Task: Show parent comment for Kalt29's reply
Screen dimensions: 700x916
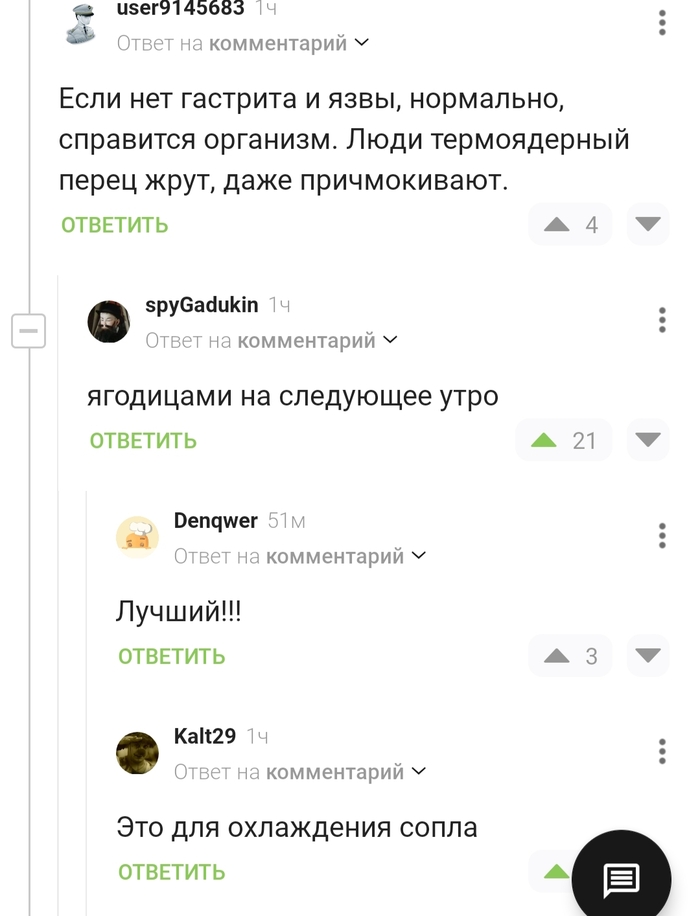Action: [300, 772]
